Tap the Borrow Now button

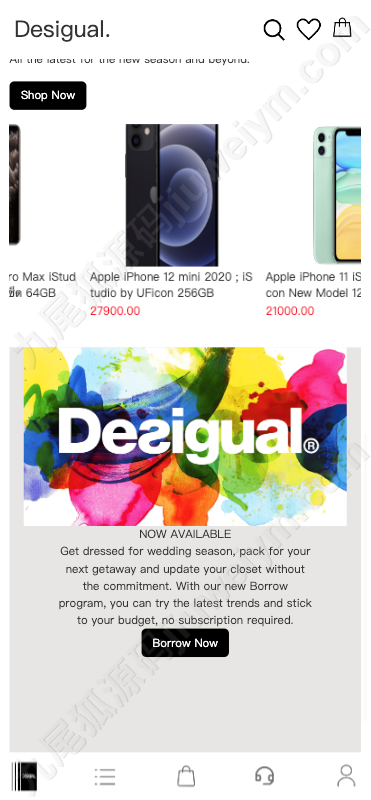pyautogui.click(x=185, y=643)
